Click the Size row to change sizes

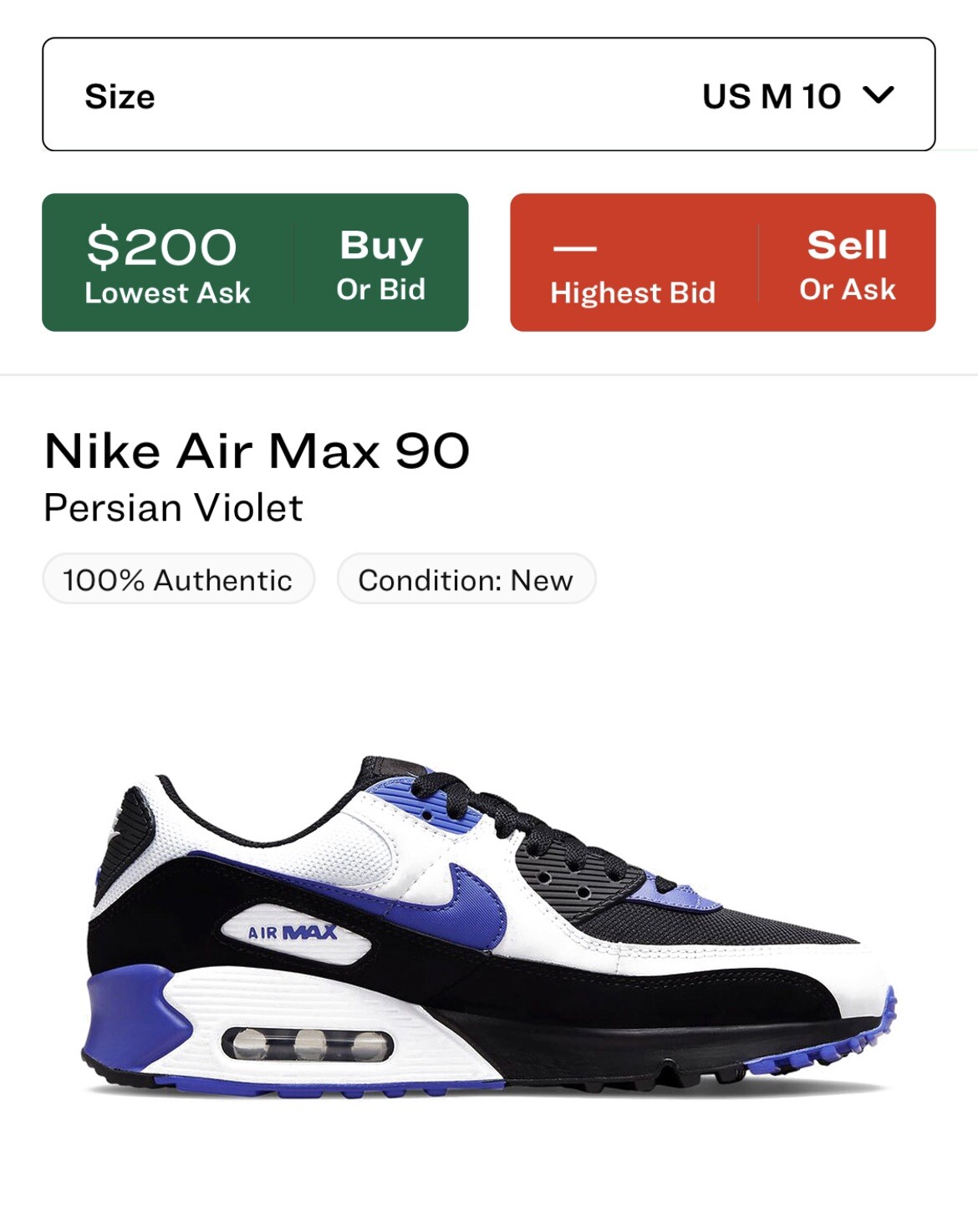click(x=489, y=94)
